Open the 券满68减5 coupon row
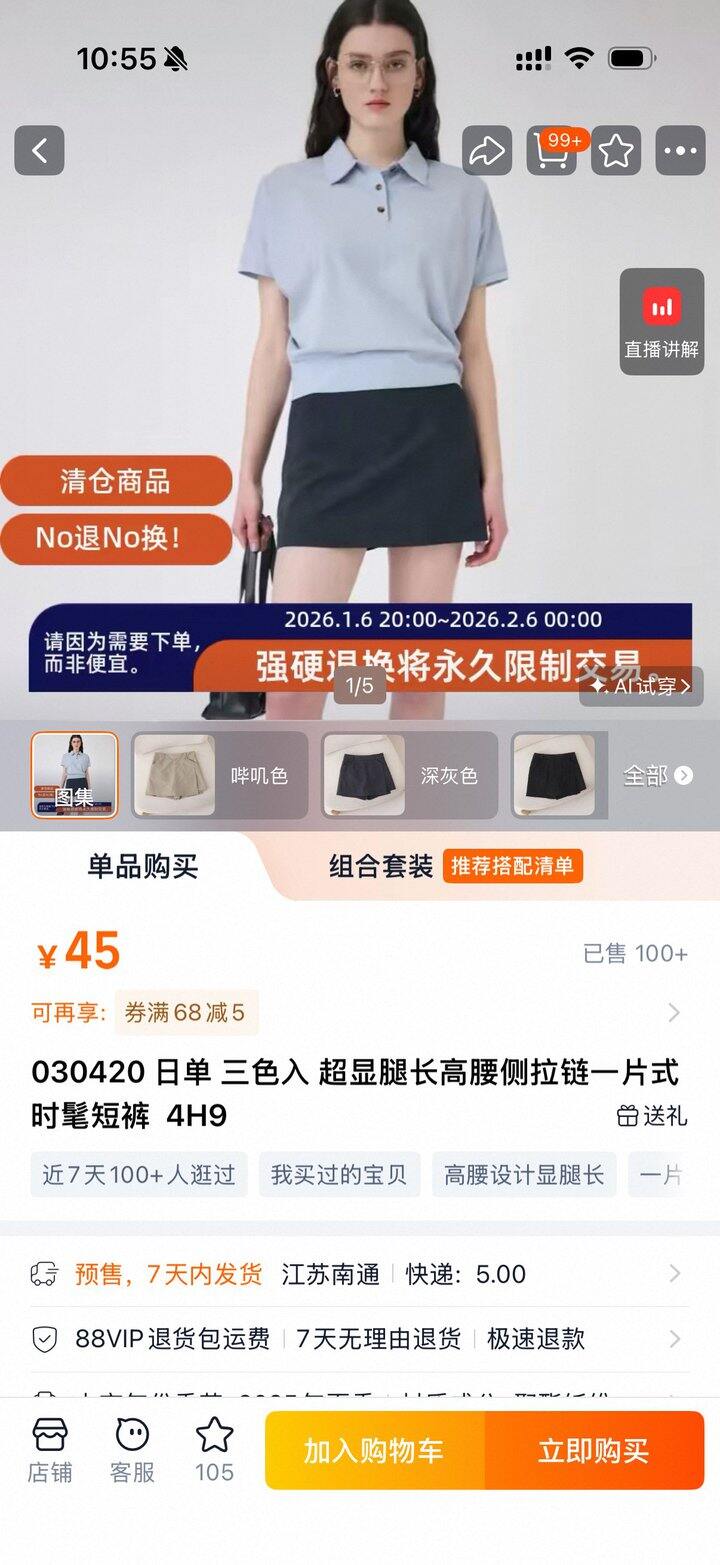 click(360, 1012)
